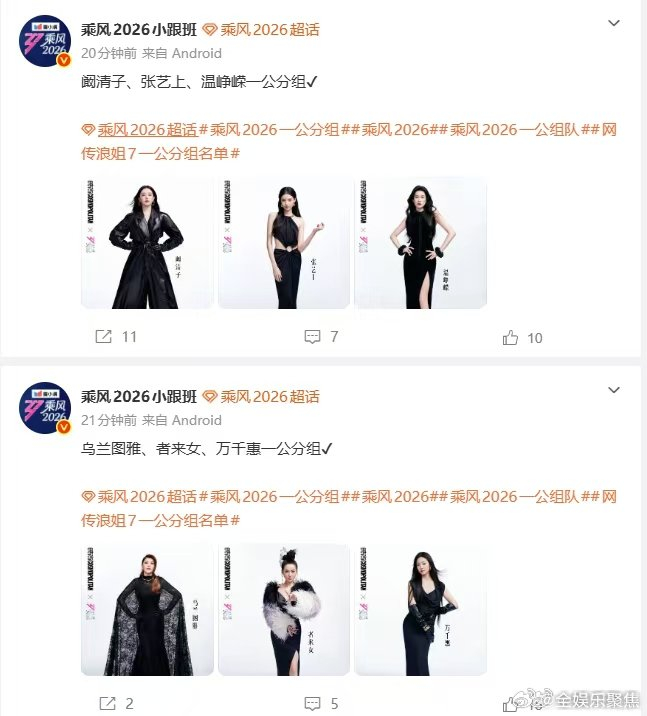Open the avatar on the 20分钟前 post
This screenshot has width=647, height=716.
point(45,41)
